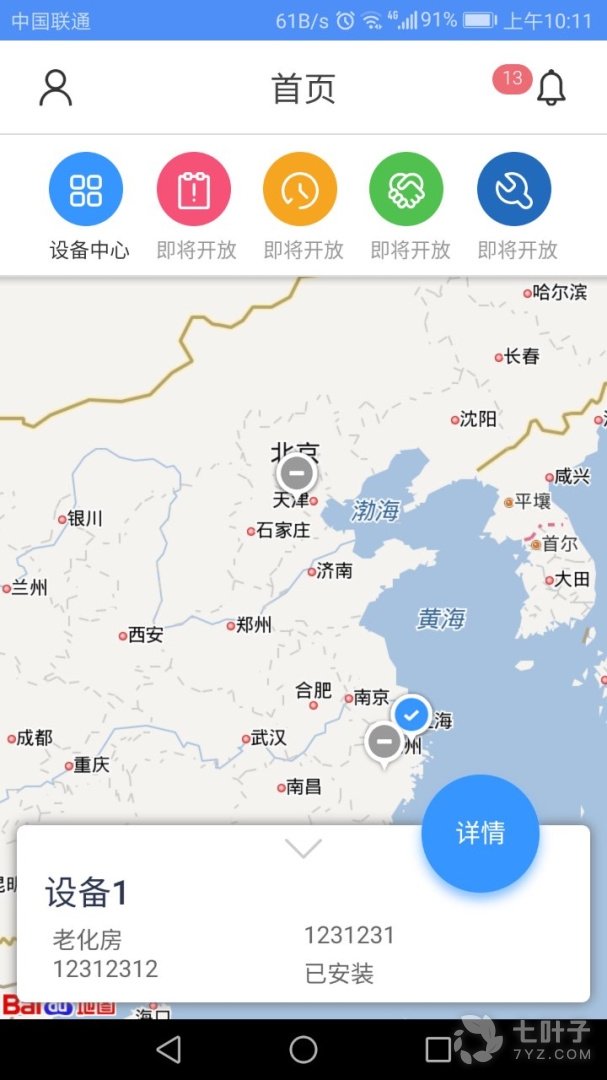607x1080 pixels.
Task: Go to the system home screen
Action: pos(303,1049)
